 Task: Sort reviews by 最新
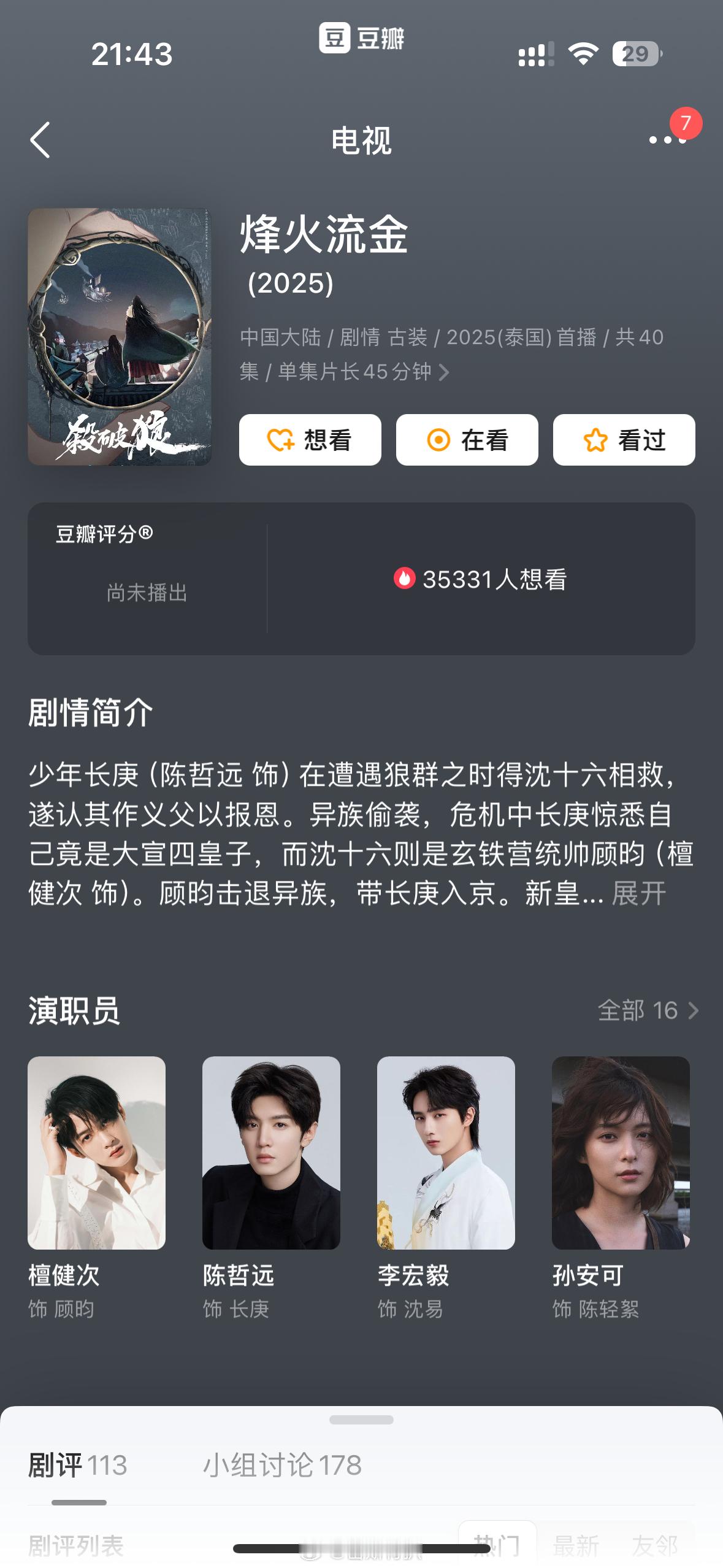[576, 1546]
